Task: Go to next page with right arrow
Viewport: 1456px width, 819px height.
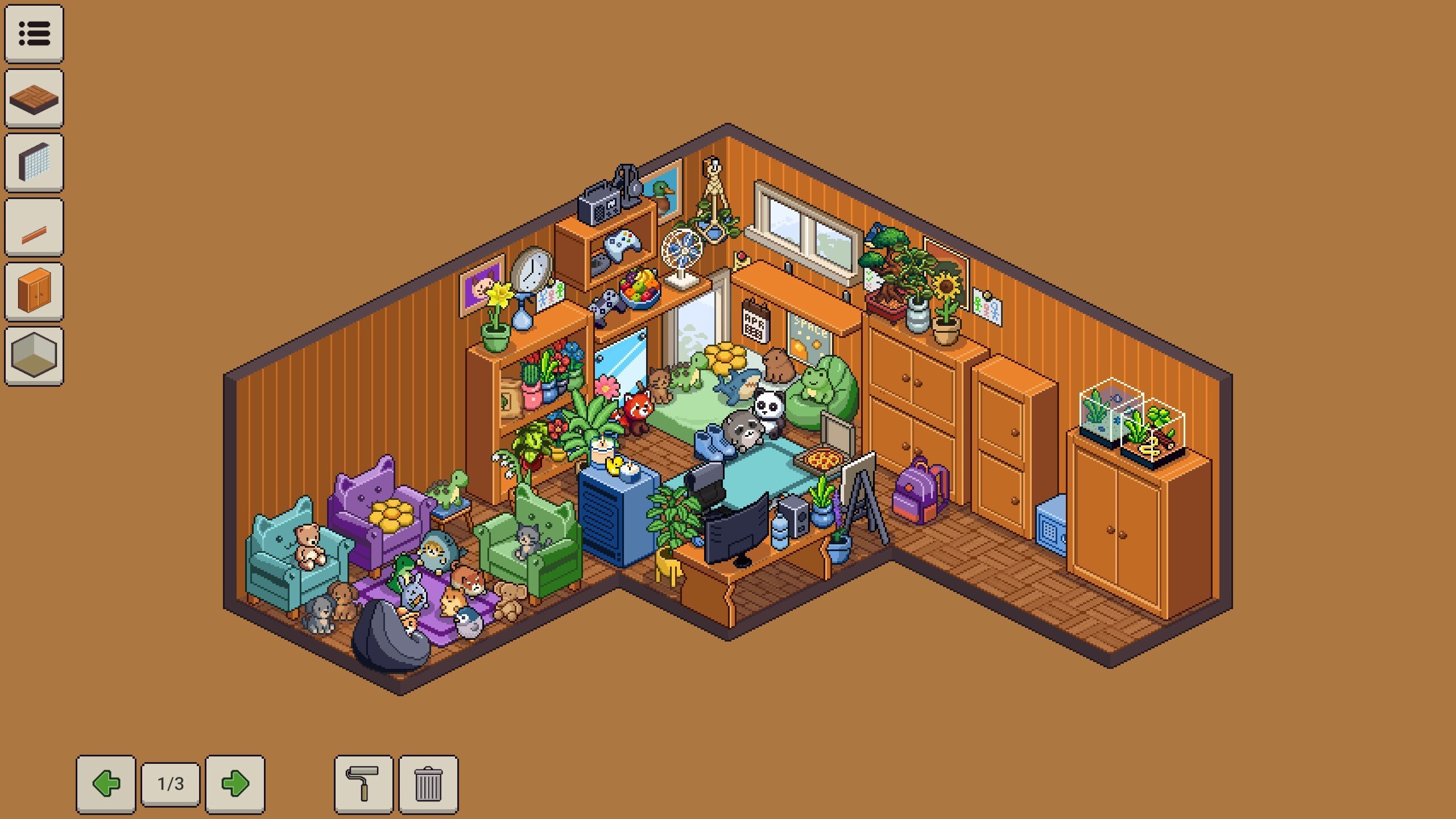Action: [235, 784]
